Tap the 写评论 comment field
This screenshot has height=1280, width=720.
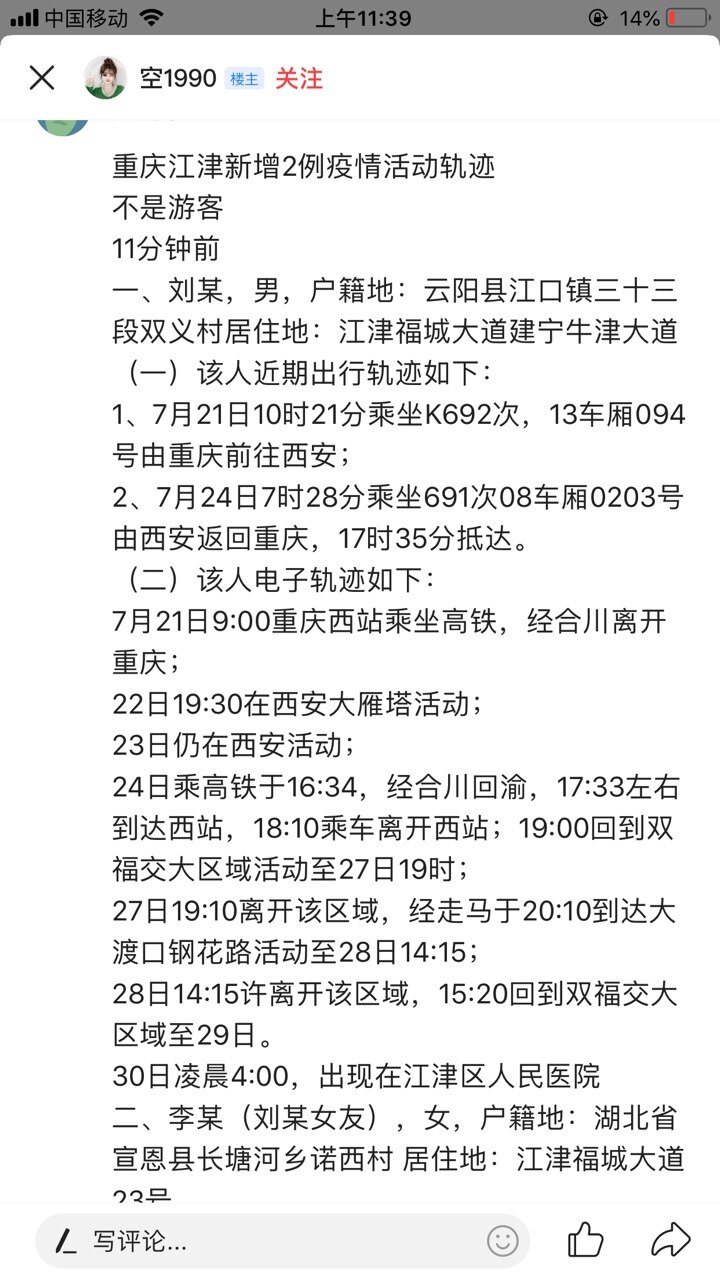tap(260, 1241)
